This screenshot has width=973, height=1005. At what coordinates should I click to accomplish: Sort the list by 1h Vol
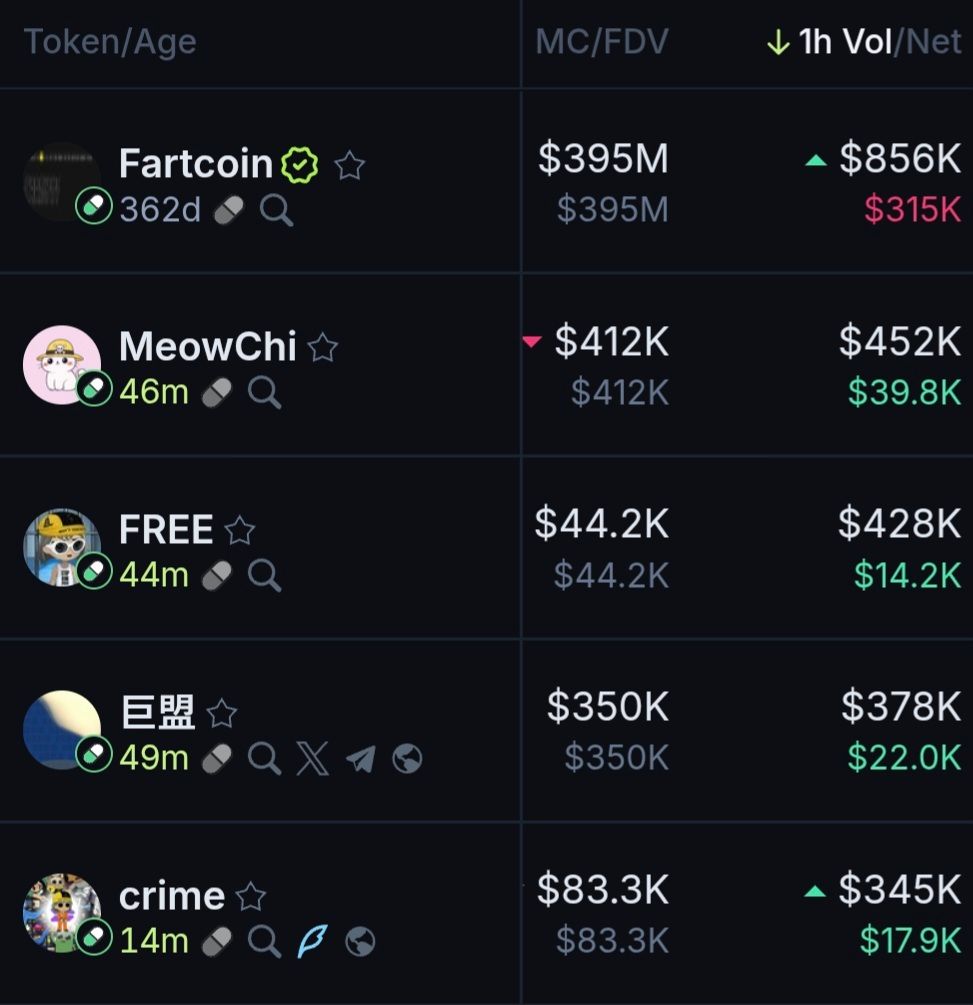point(843,42)
